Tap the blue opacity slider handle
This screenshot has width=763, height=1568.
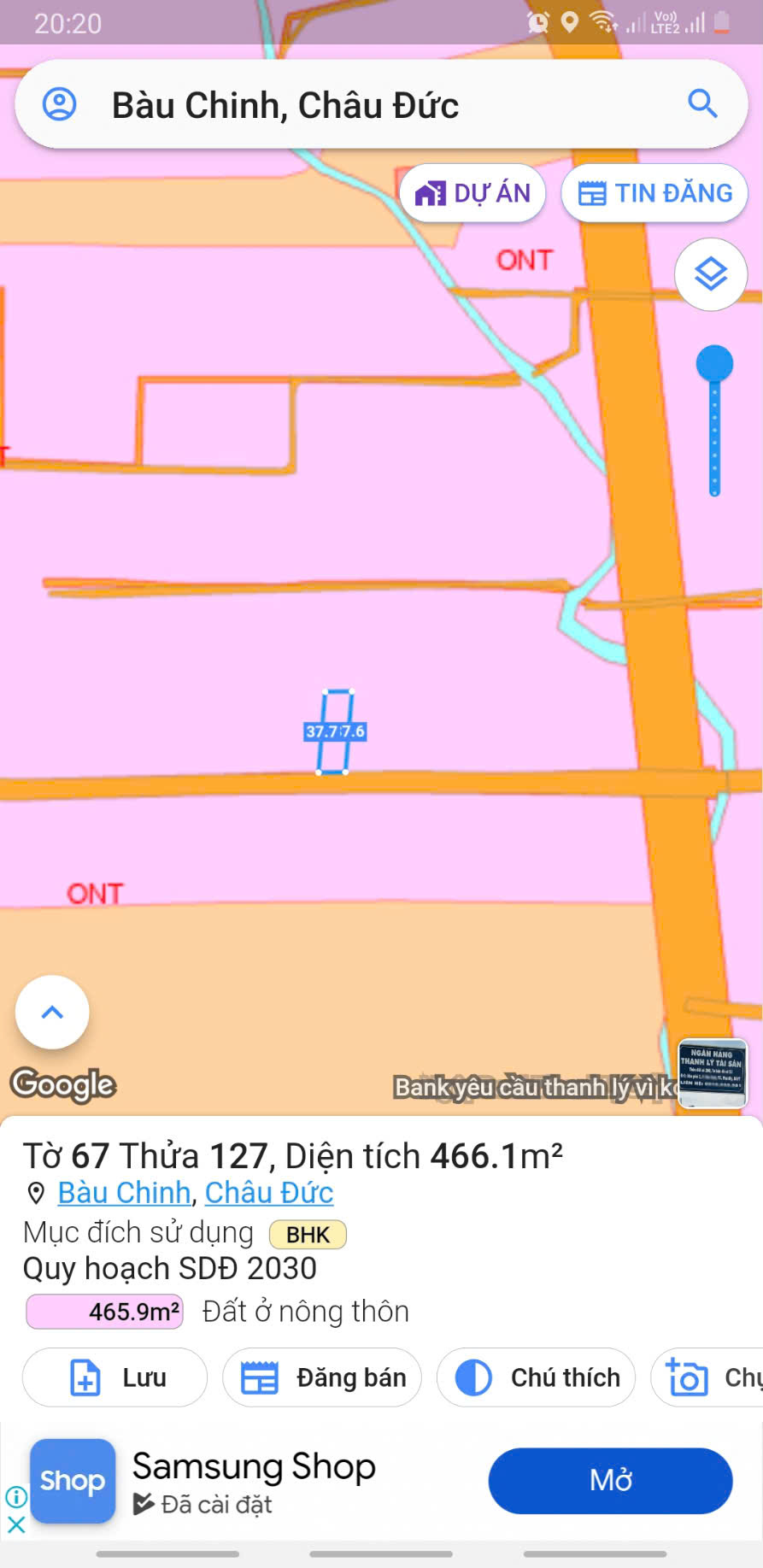coord(714,363)
